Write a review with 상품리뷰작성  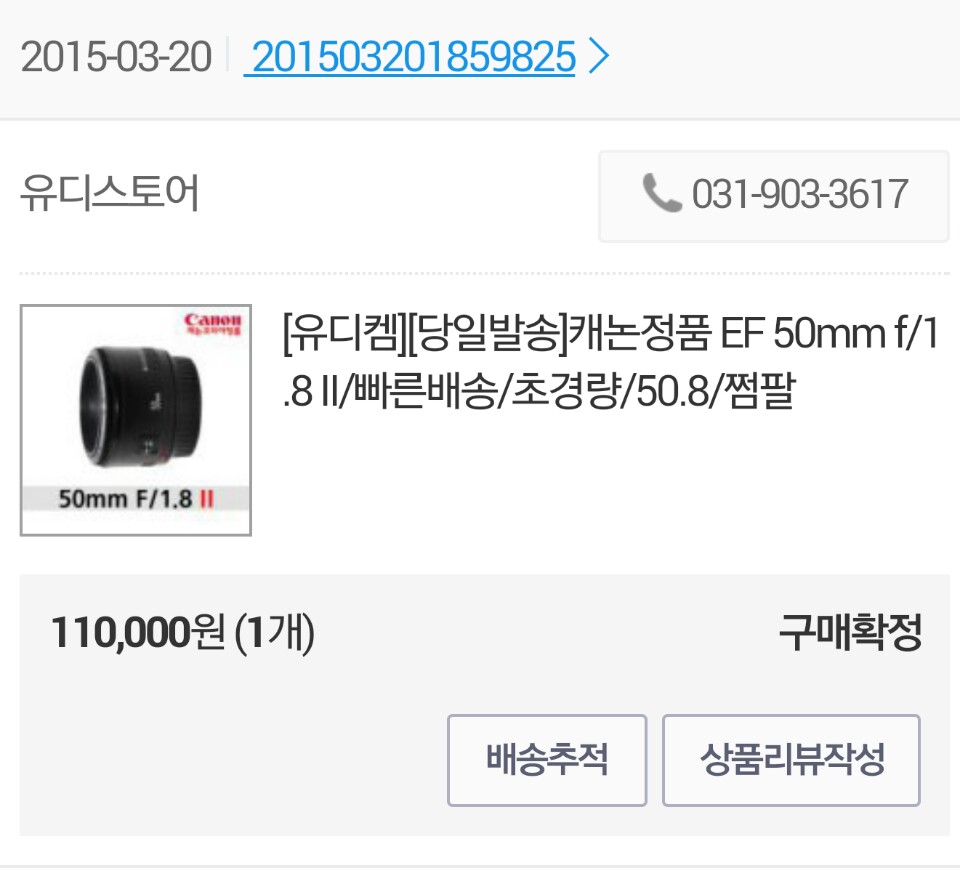791,760
